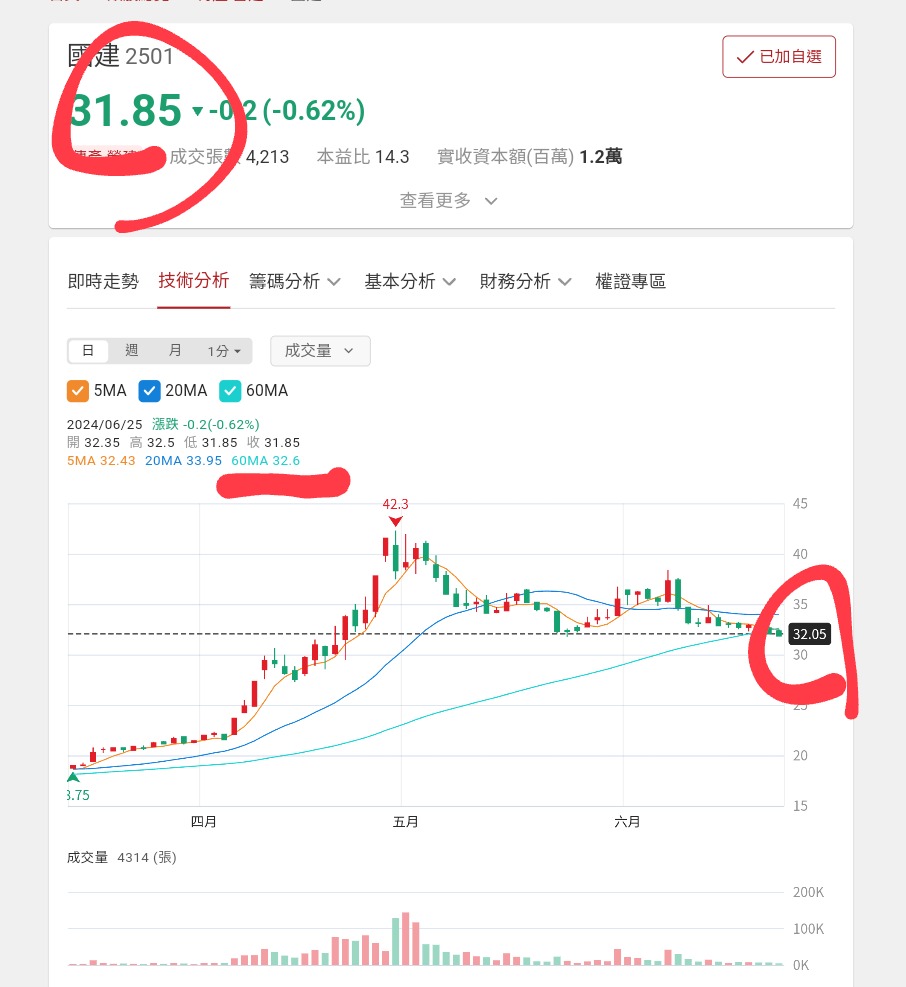This screenshot has height=987, width=906.
Task: Disable the 60MA moving average checkbox
Action: [230, 391]
